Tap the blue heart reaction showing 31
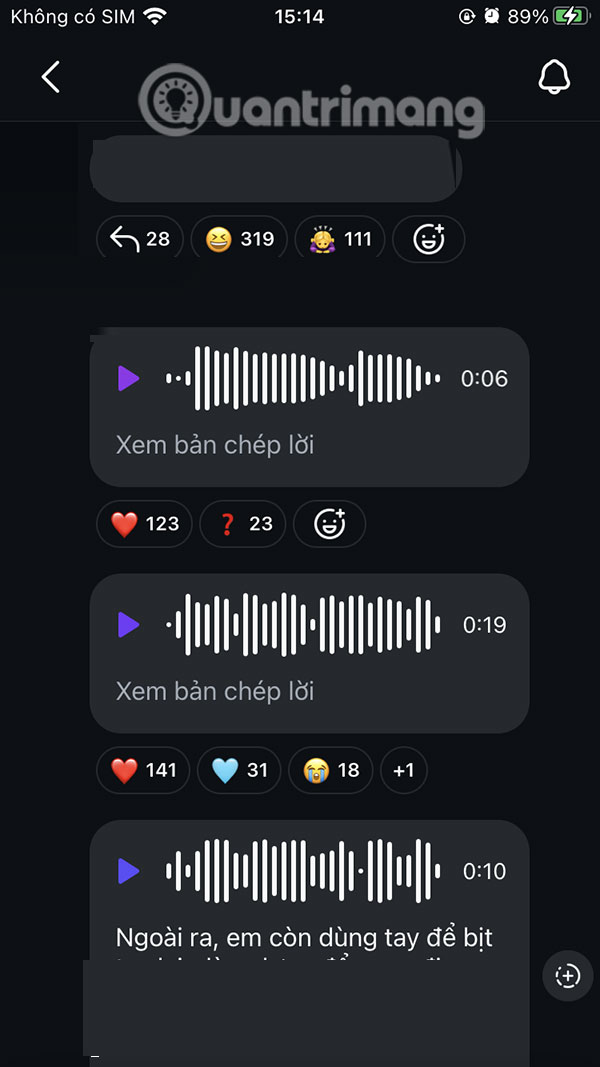Image resolution: width=600 pixels, height=1067 pixels. [x=240, y=770]
